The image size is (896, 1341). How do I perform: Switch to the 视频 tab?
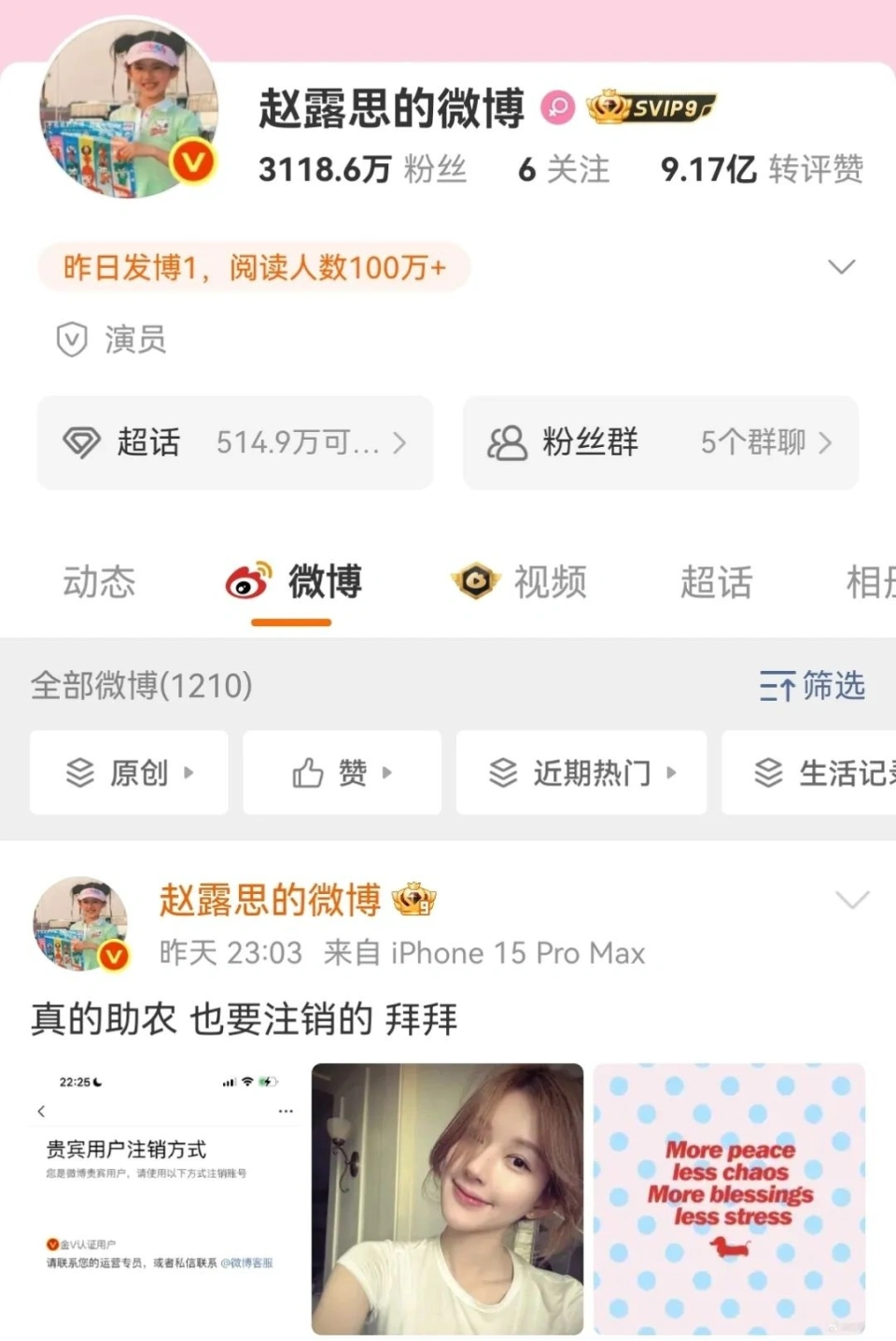[x=520, y=582]
